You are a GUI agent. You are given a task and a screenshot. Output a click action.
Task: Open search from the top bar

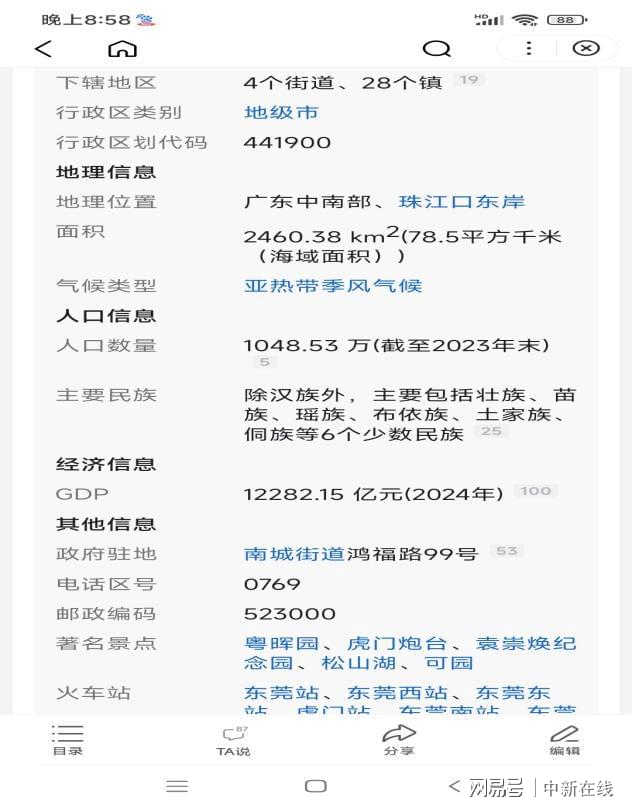tap(436, 49)
